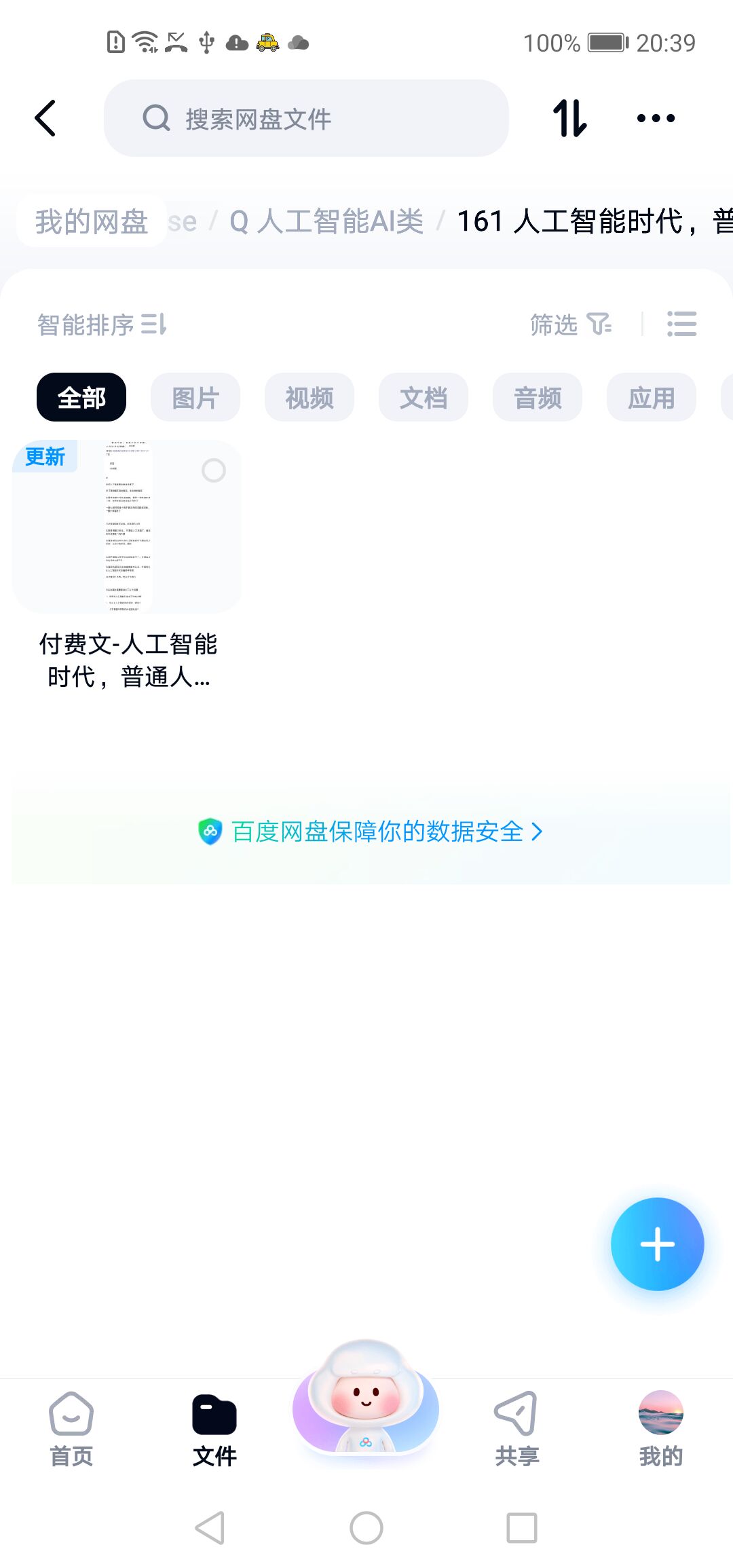Switch to the 共享 tab
The height and width of the screenshot is (1568, 733).
[516, 1428]
